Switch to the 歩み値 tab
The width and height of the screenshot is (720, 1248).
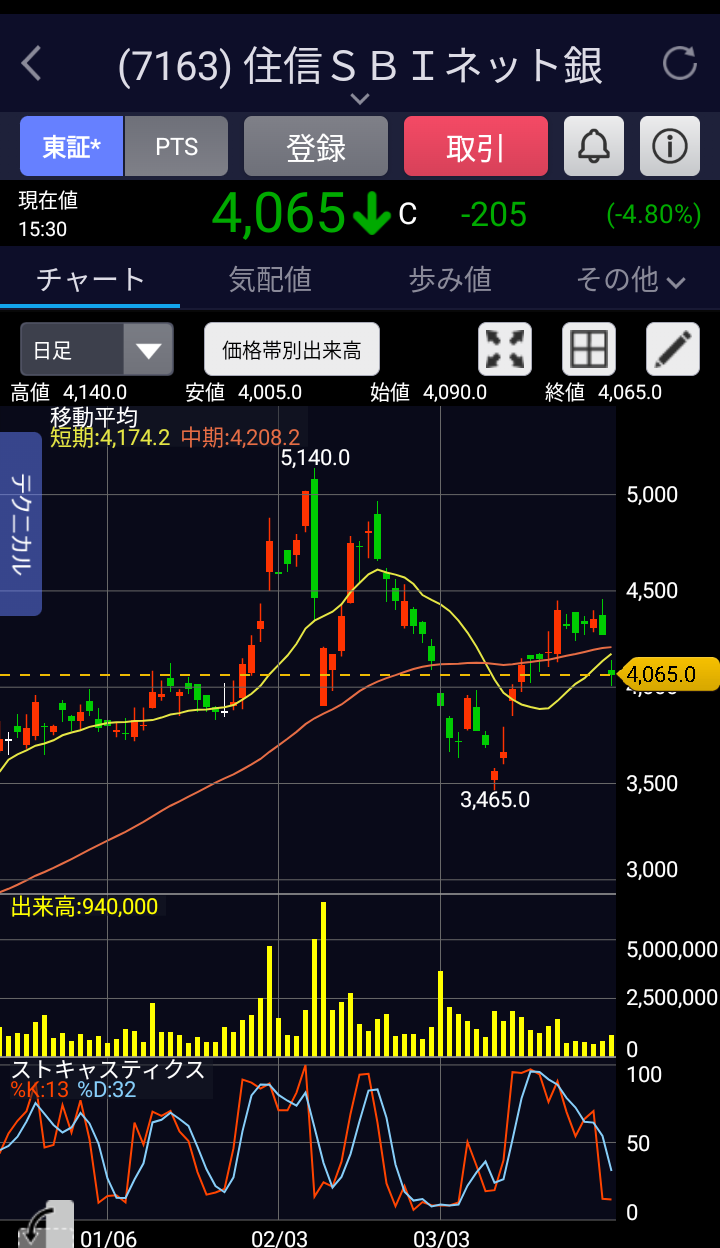pos(450,279)
